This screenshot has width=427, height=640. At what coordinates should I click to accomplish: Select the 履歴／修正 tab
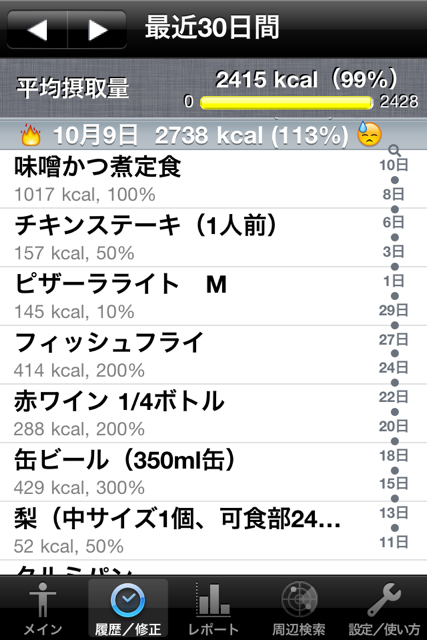click(x=128, y=609)
